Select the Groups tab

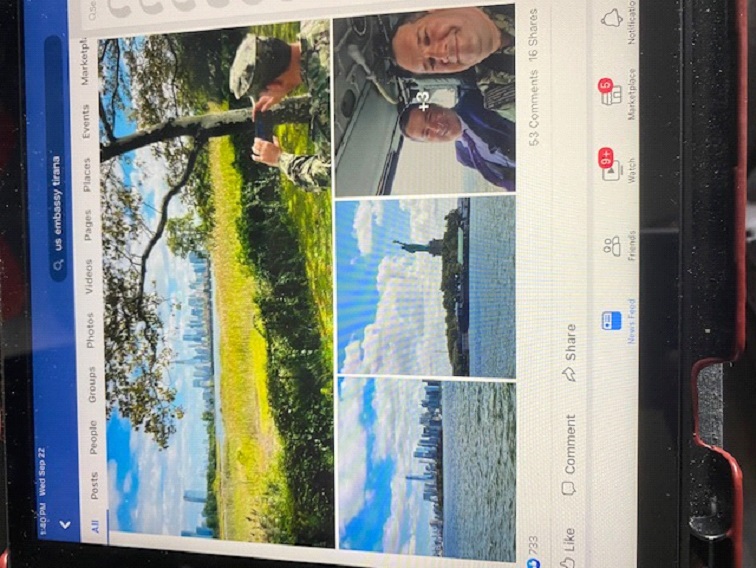coord(92,385)
